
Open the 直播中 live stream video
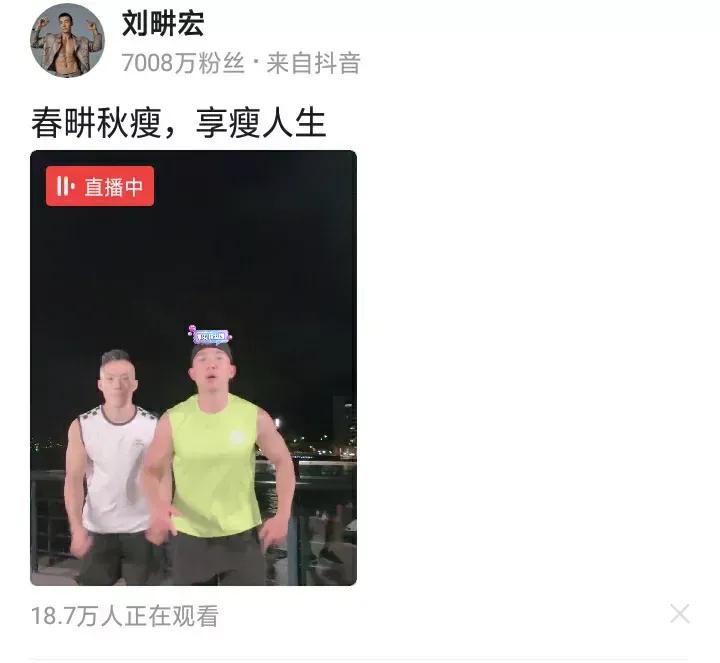click(193, 368)
